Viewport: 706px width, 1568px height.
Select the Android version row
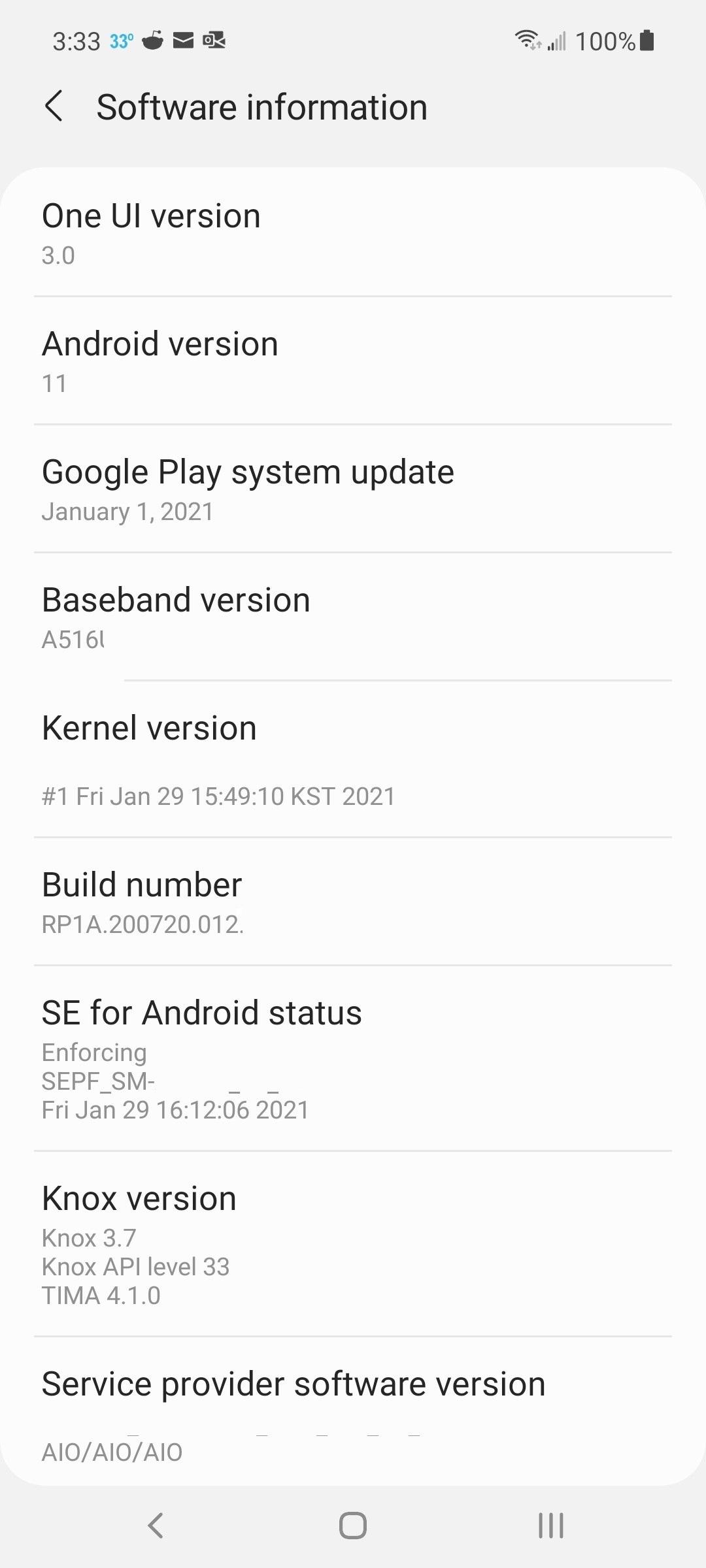point(353,359)
